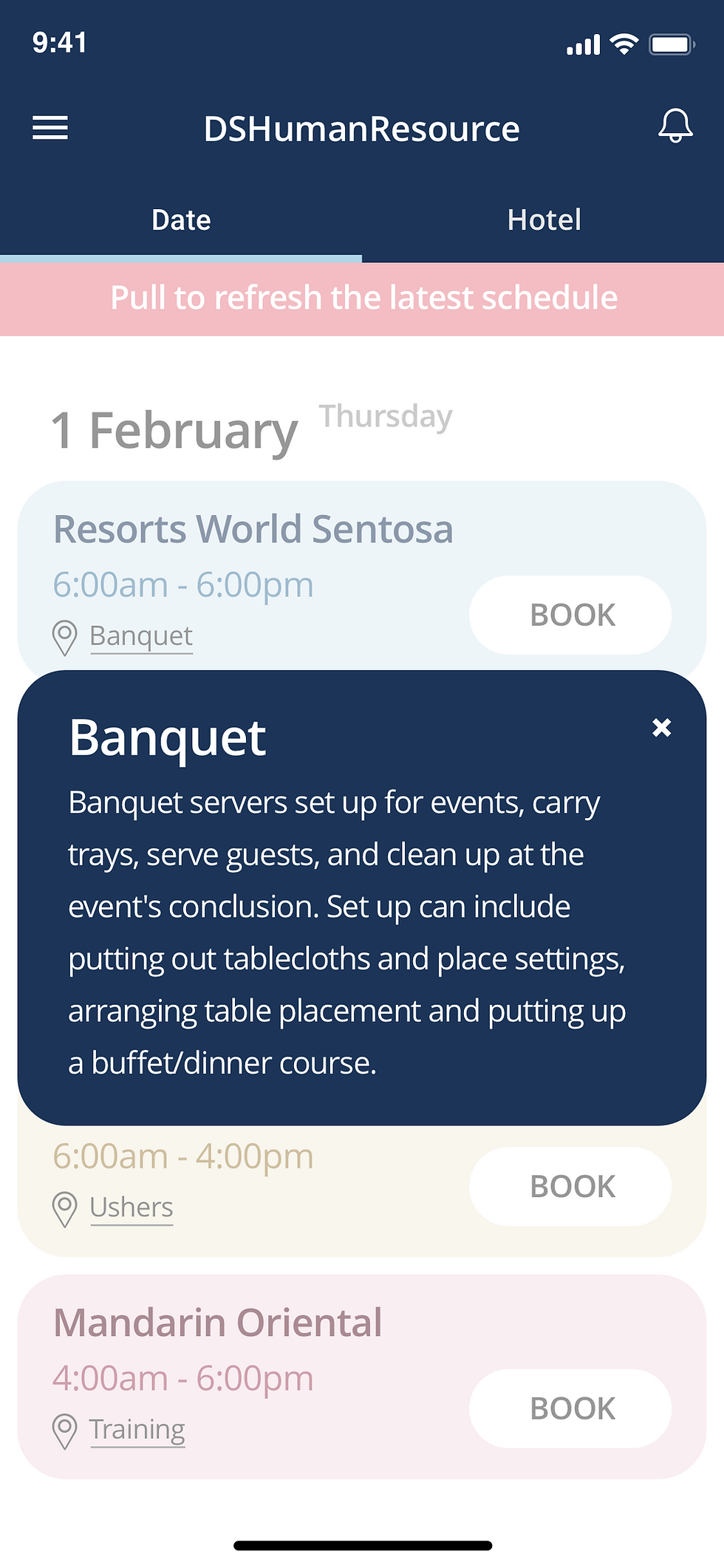Book the 6:00am - 4:00pm Ushers shift
724x1568 pixels.
pos(570,1186)
